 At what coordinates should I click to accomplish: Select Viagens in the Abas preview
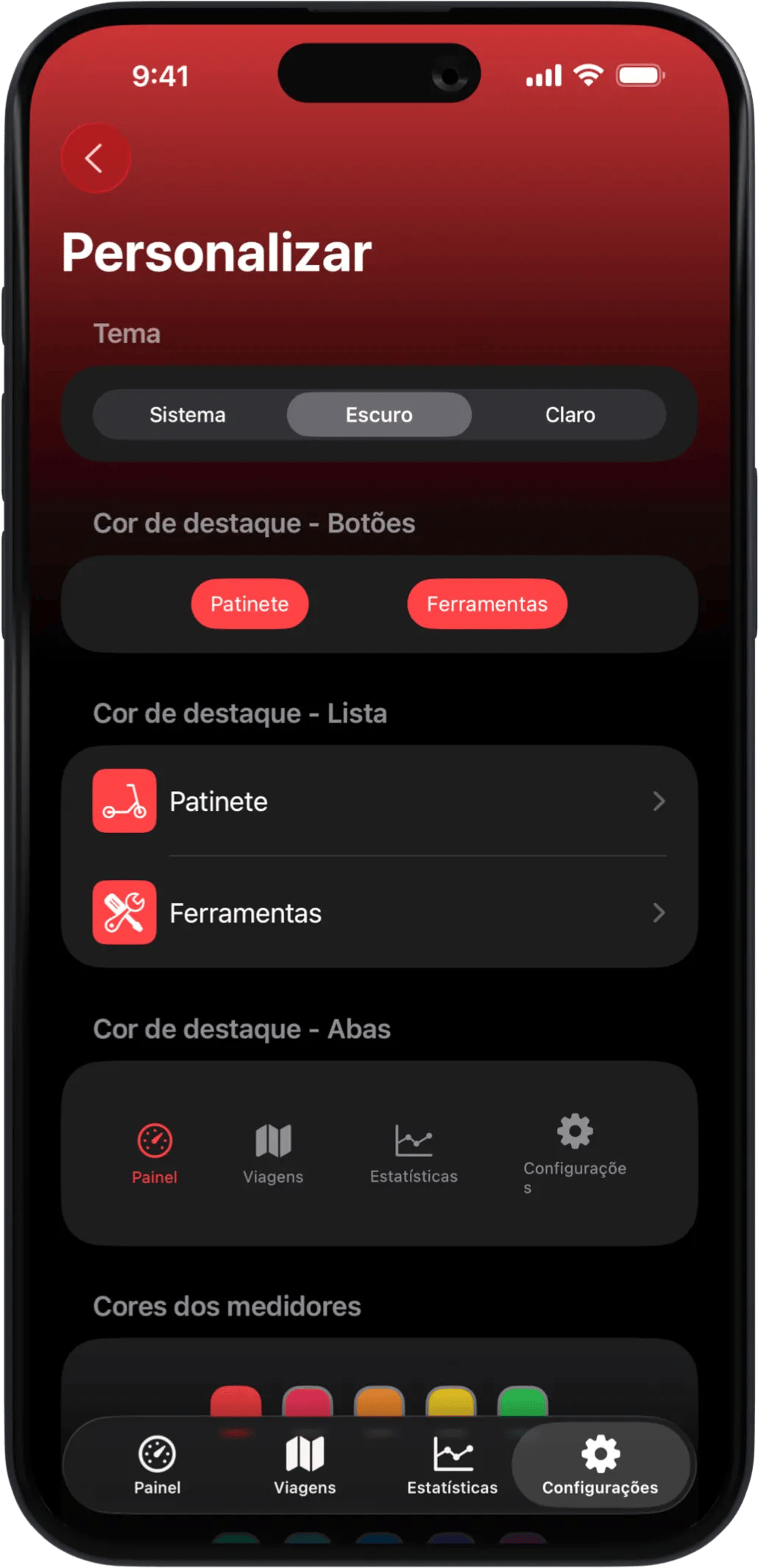273,1153
